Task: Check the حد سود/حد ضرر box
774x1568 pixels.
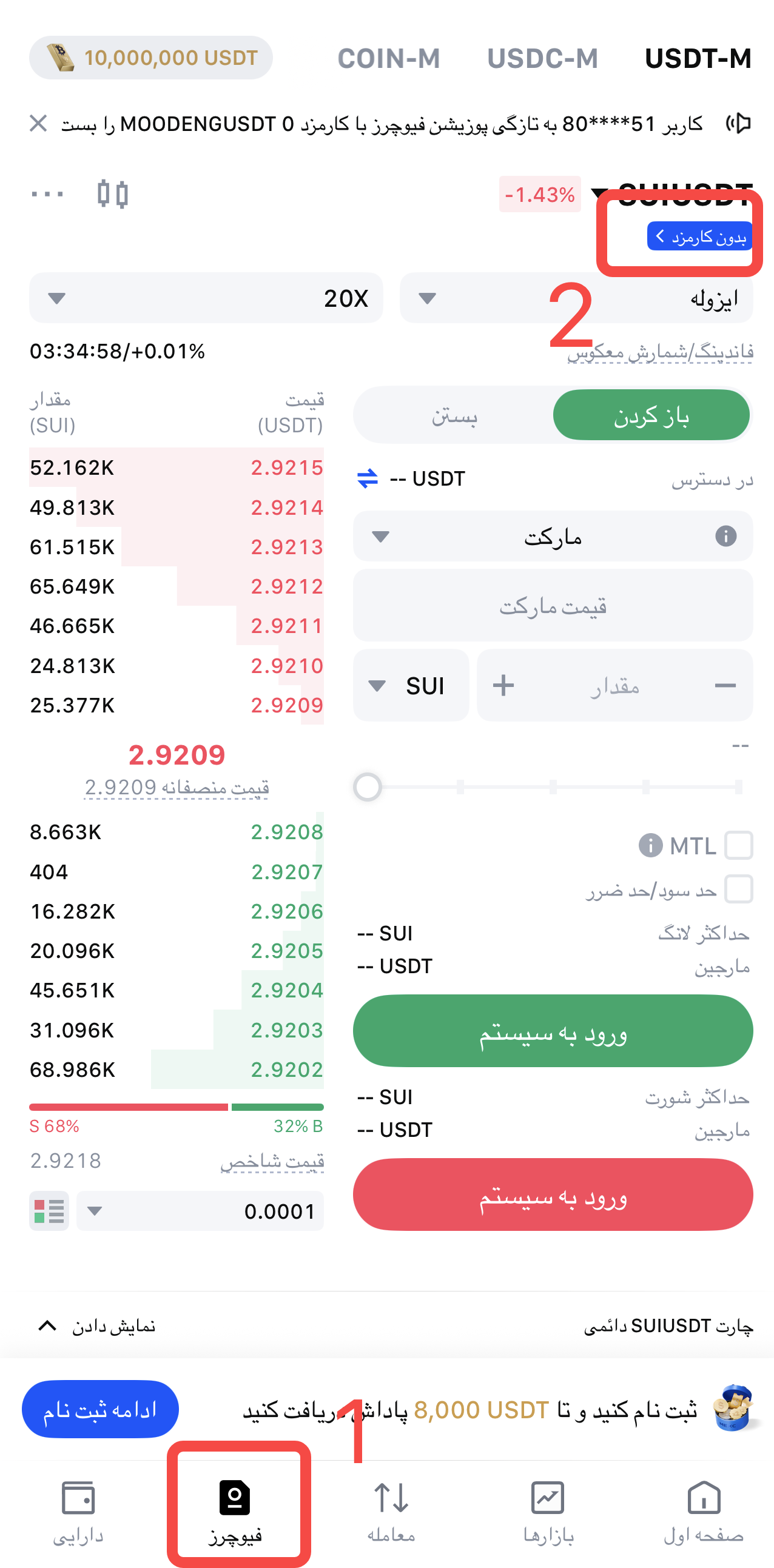Action: [x=739, y=890]
